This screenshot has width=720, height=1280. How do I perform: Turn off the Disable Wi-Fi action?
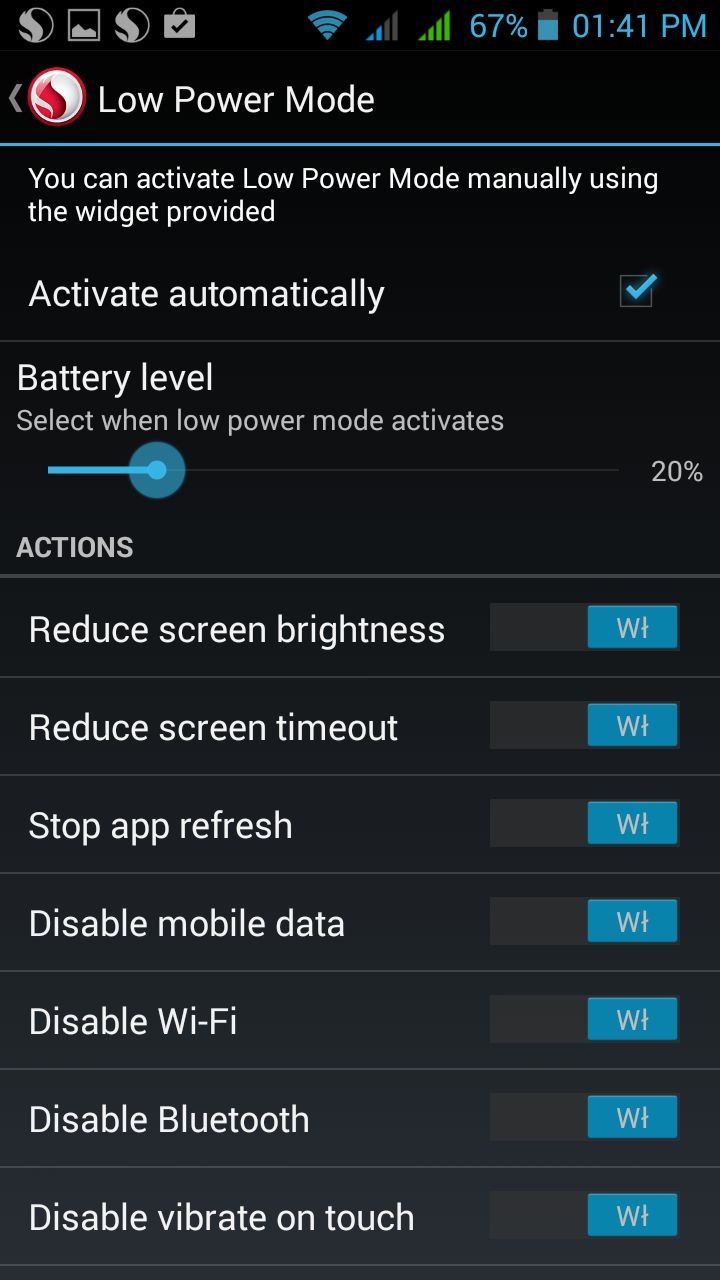(x=584, y=1020)
